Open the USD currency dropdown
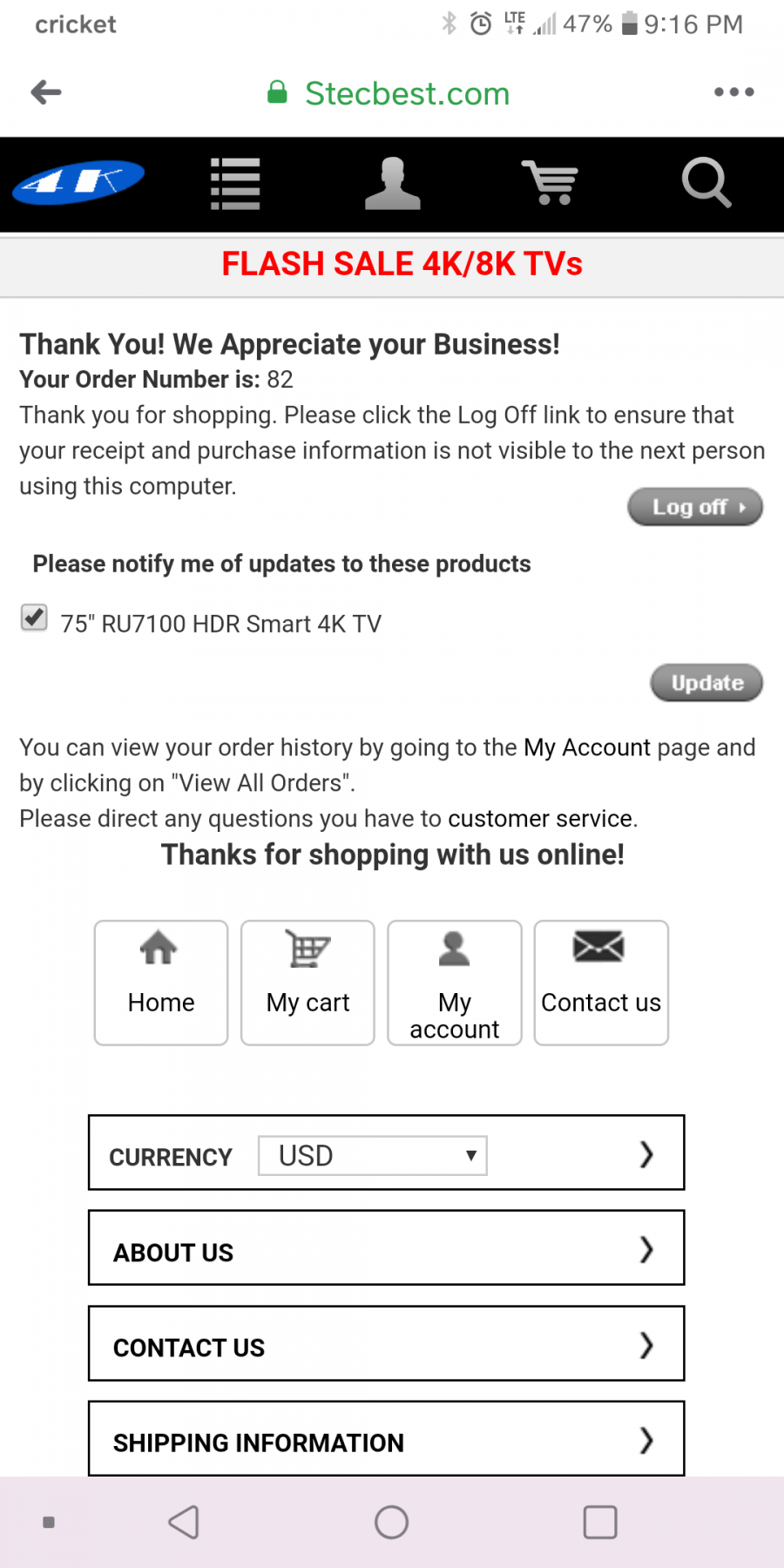 click(373, 1155)
